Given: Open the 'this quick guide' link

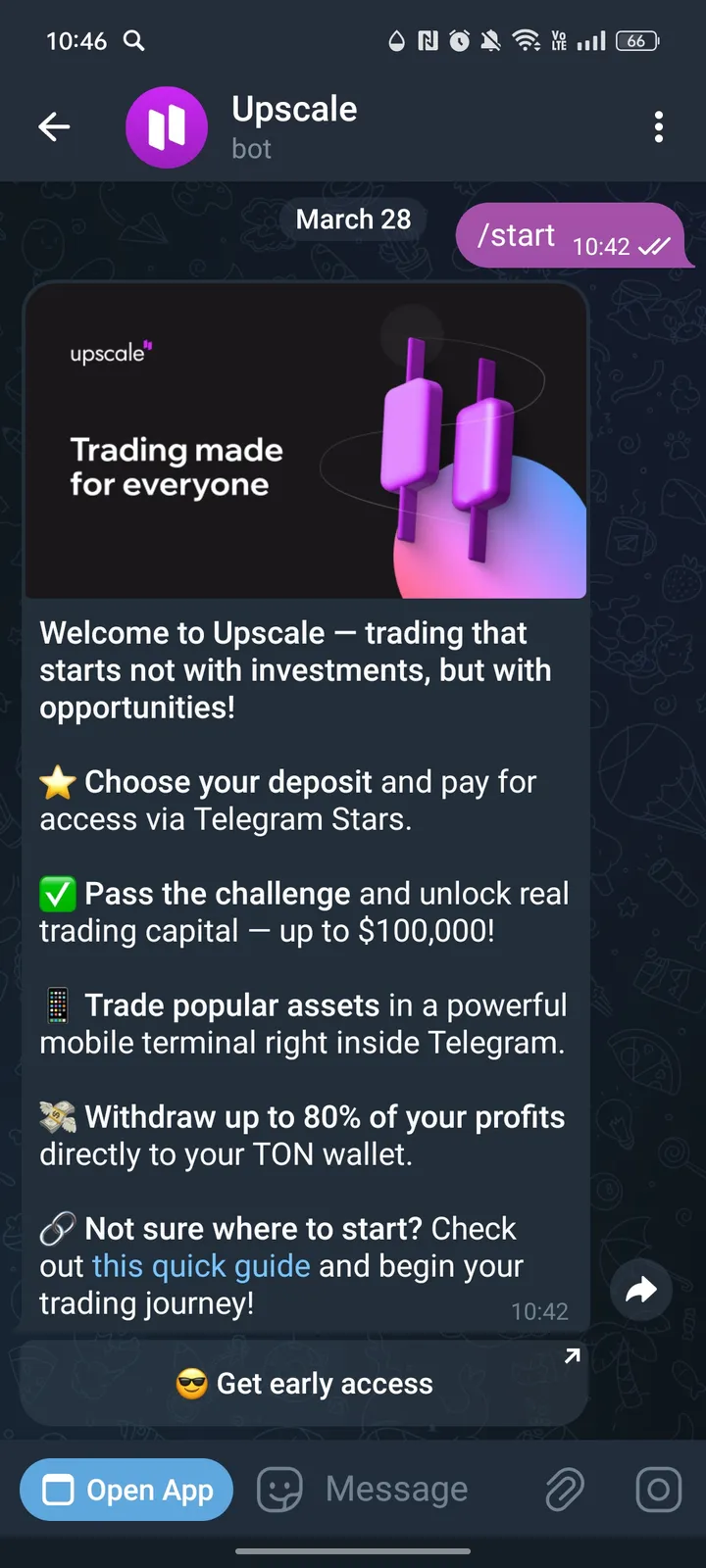Looking at the screenshot, I should (x=200, y=1265).
